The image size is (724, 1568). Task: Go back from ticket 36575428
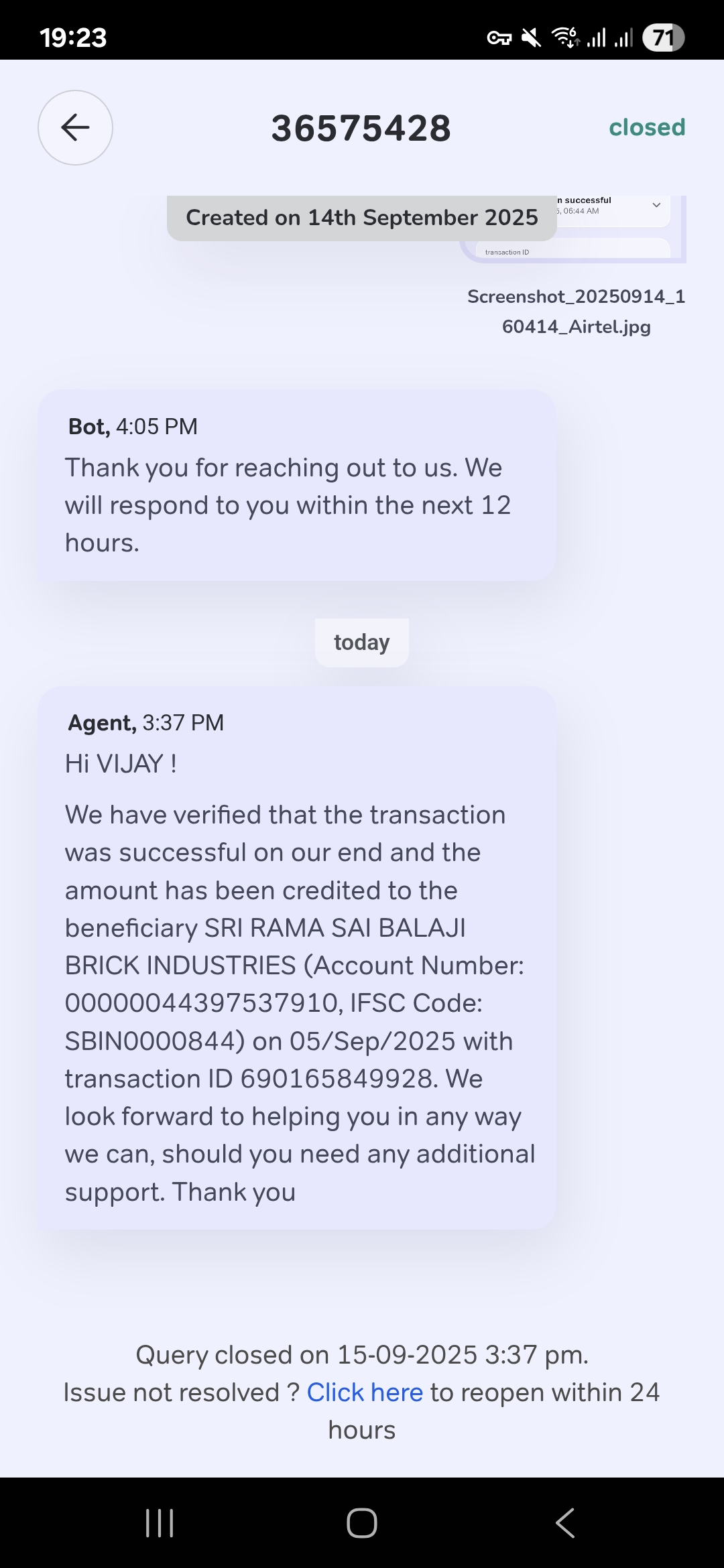[x=75, y=127]
